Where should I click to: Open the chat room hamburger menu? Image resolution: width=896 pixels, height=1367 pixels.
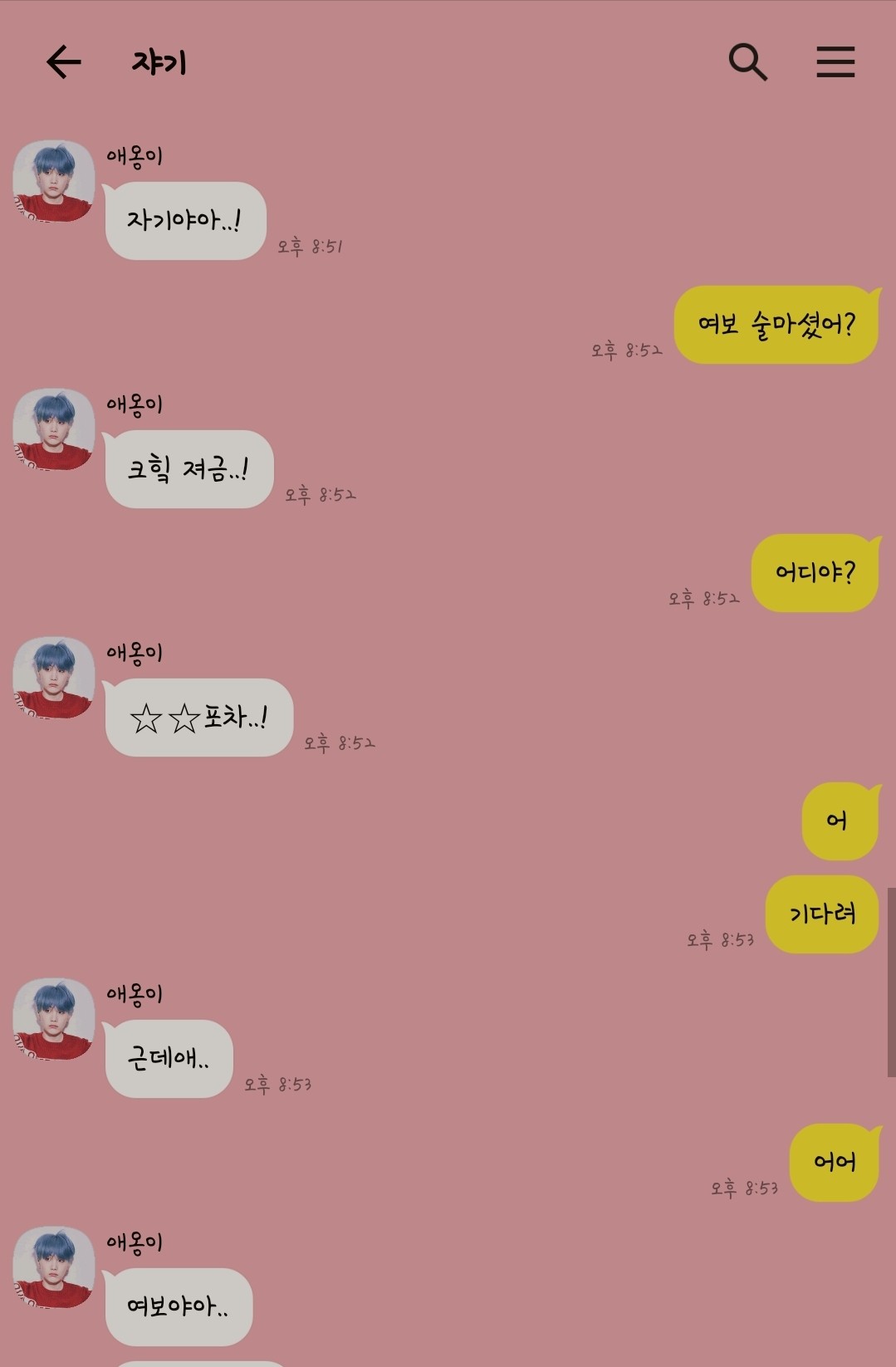coord(835,62)
